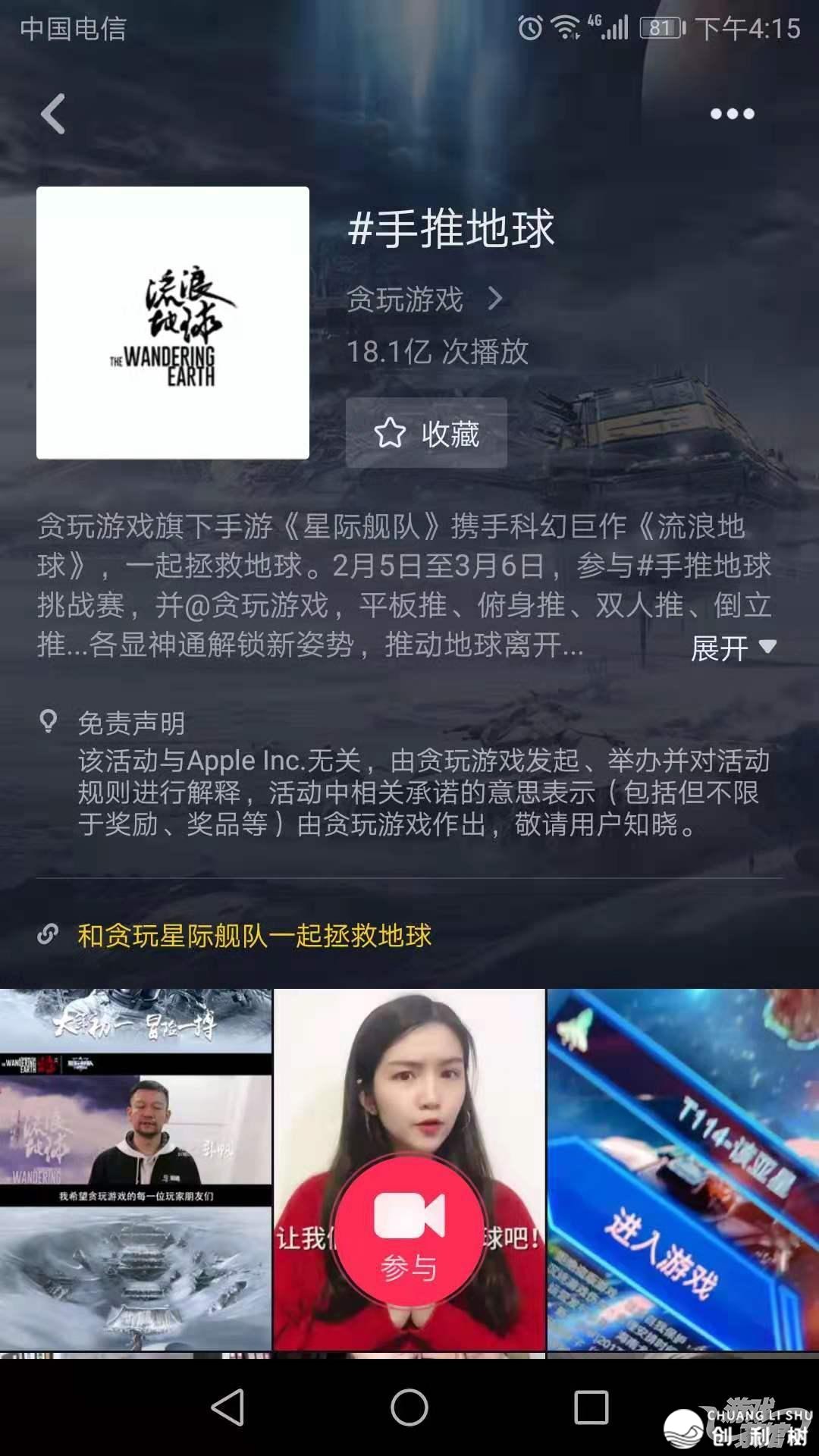Image resolution: width=819 pixels, height=1456 pixels.
Task: Tap the 收藏 button to favorite the challenge
Action: coord(426,433)
